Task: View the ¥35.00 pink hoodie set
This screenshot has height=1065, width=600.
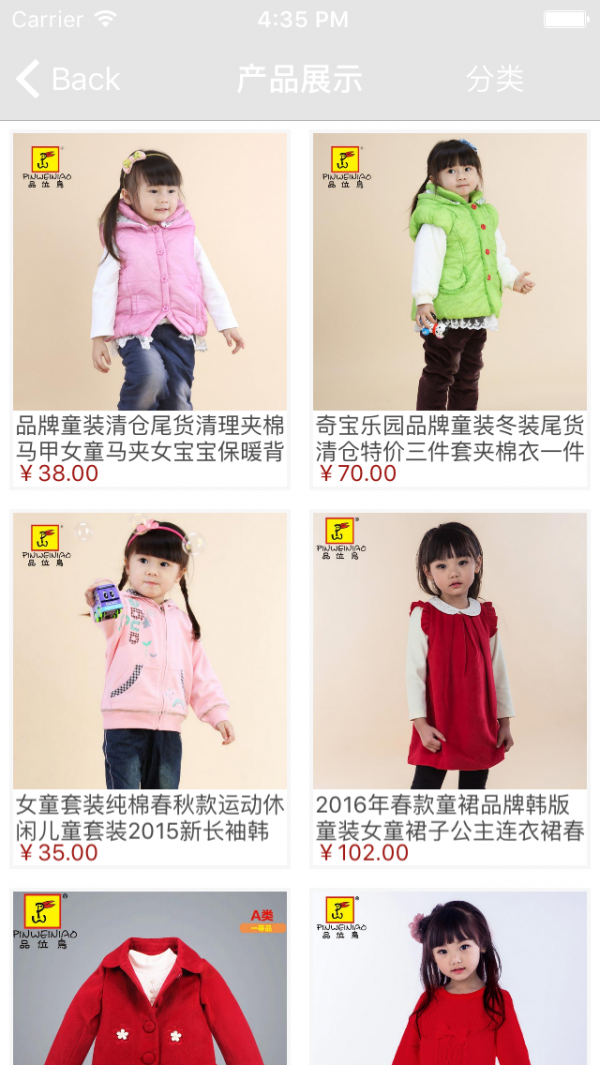Action: (x=150, y=689)
